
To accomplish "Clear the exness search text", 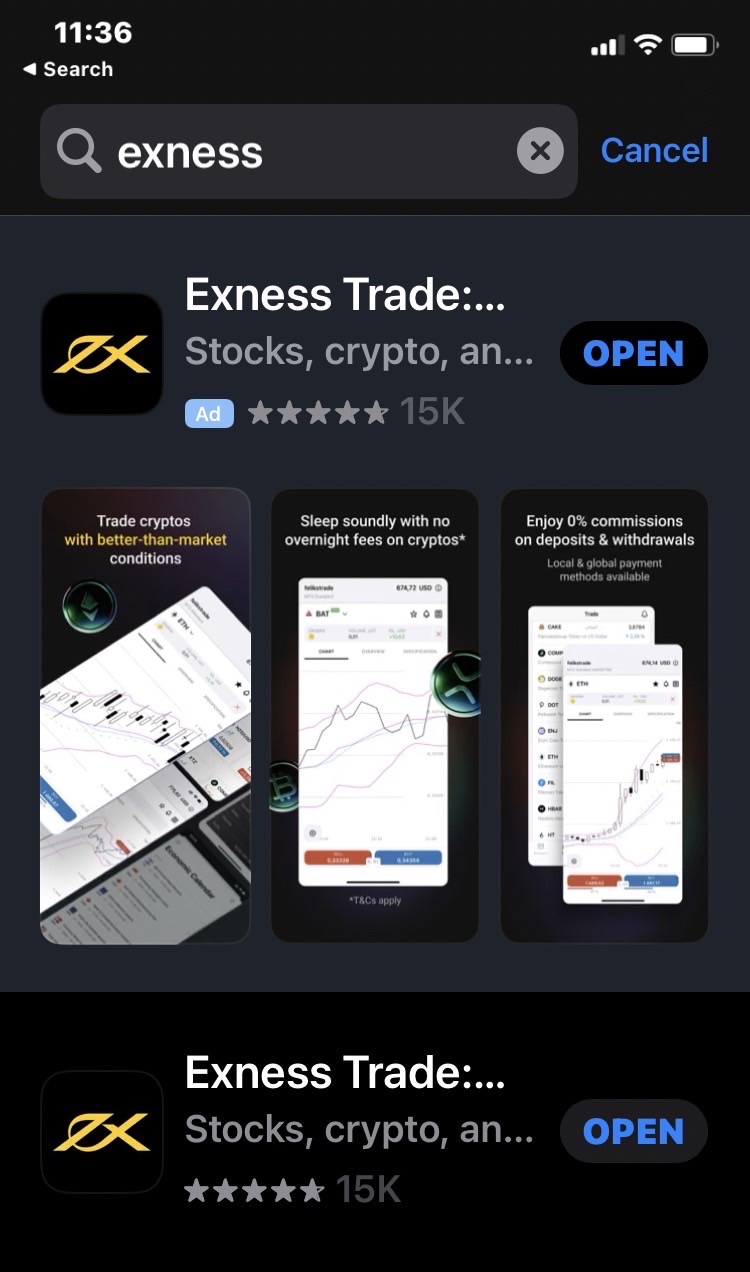I will click(540, 152).
